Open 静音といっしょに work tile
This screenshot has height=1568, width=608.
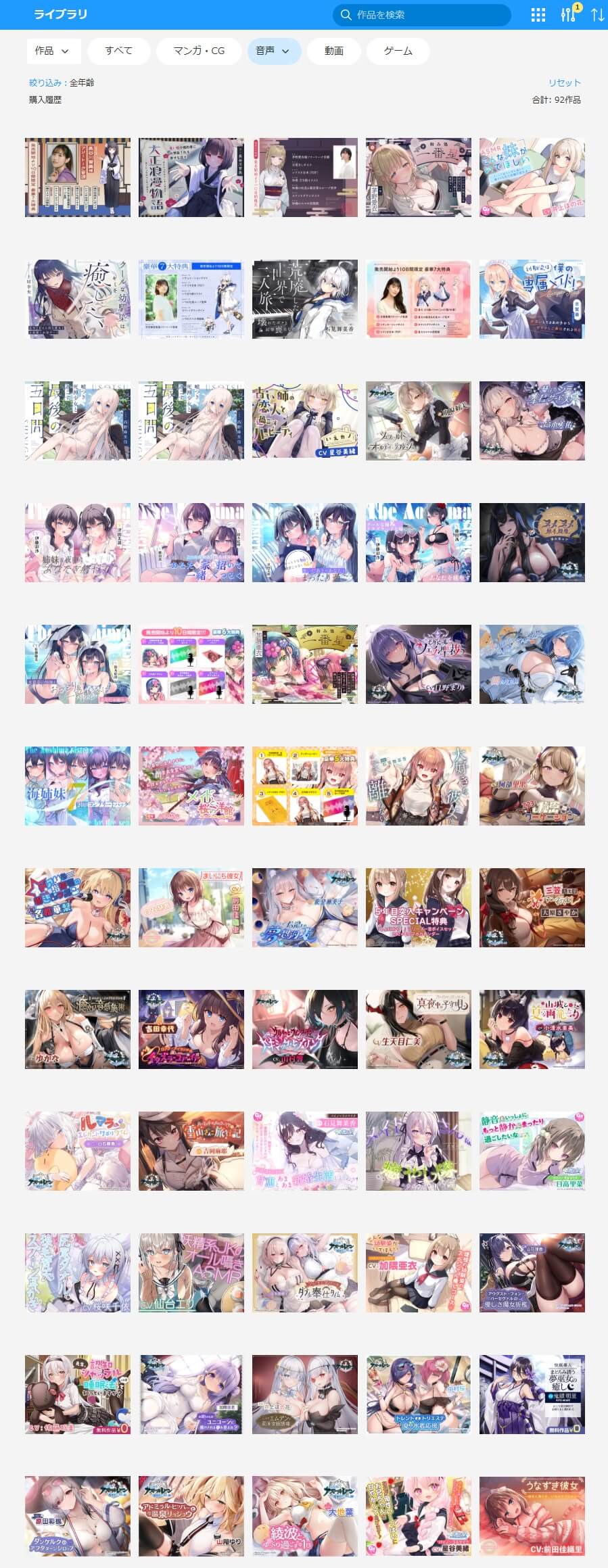click(x=532, y=1151)
